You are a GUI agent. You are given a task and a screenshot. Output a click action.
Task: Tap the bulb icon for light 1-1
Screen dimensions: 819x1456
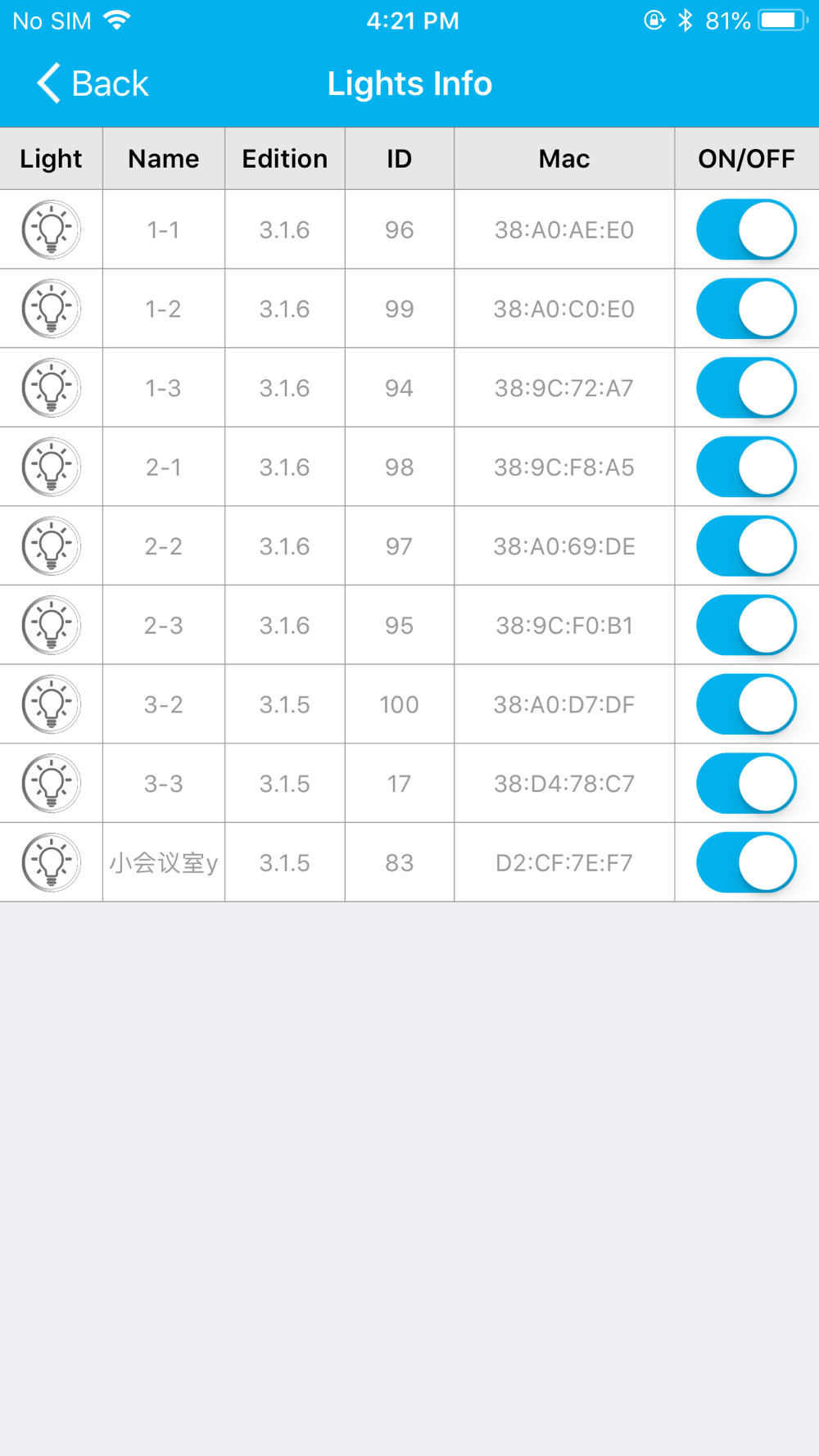51,229
